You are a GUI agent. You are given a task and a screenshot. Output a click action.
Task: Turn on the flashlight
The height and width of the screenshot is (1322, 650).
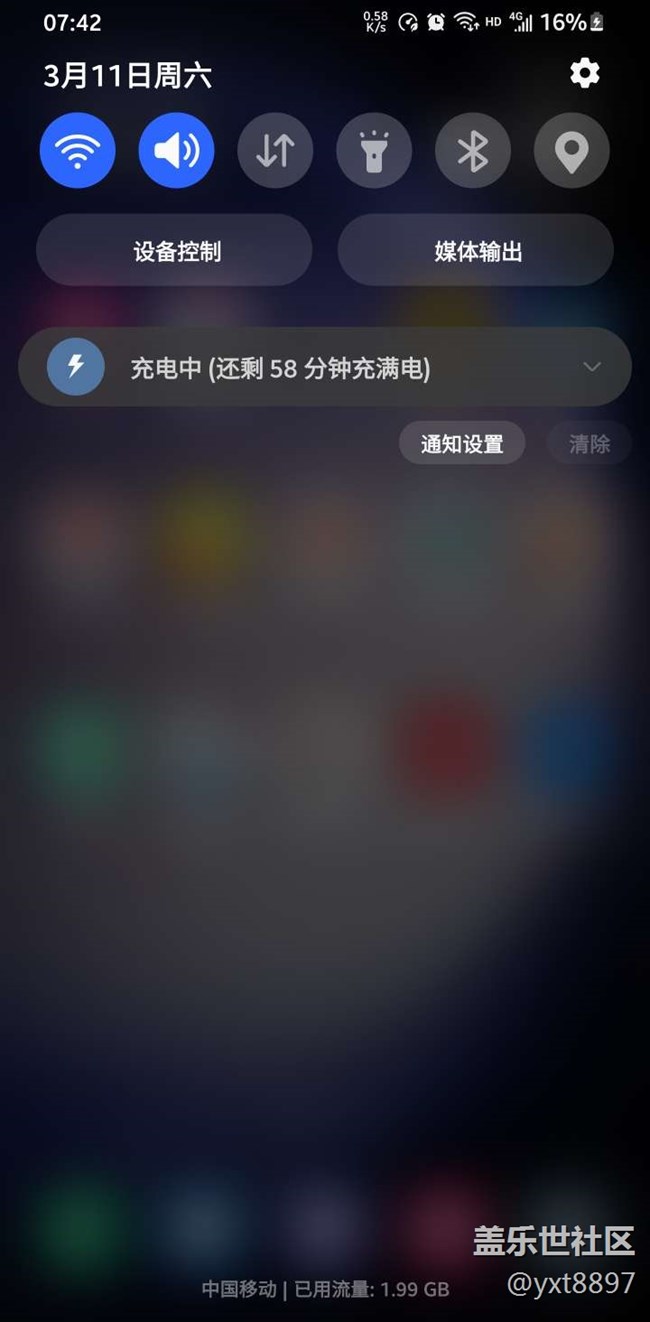(x=374, y=151)
